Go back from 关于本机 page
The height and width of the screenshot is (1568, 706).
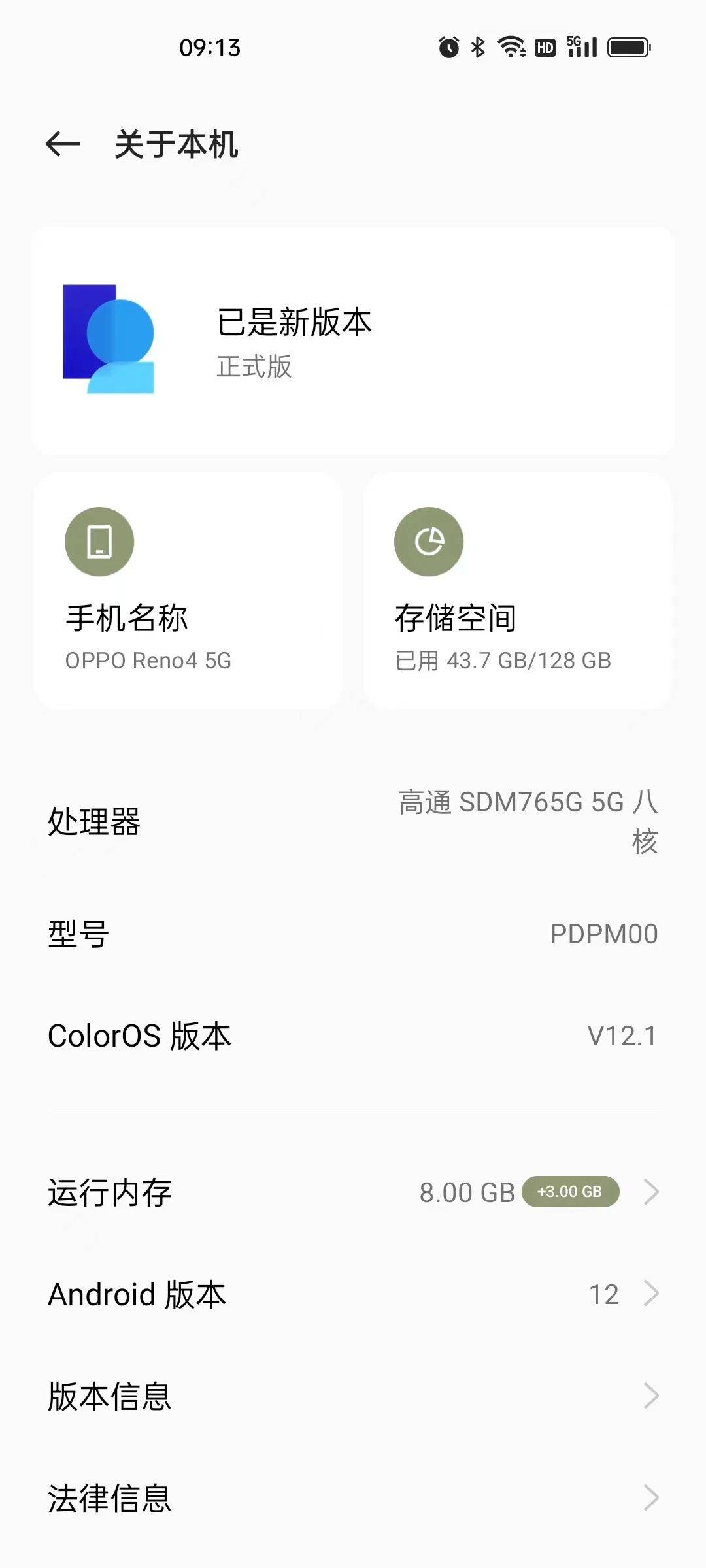(x=63, y=144)
